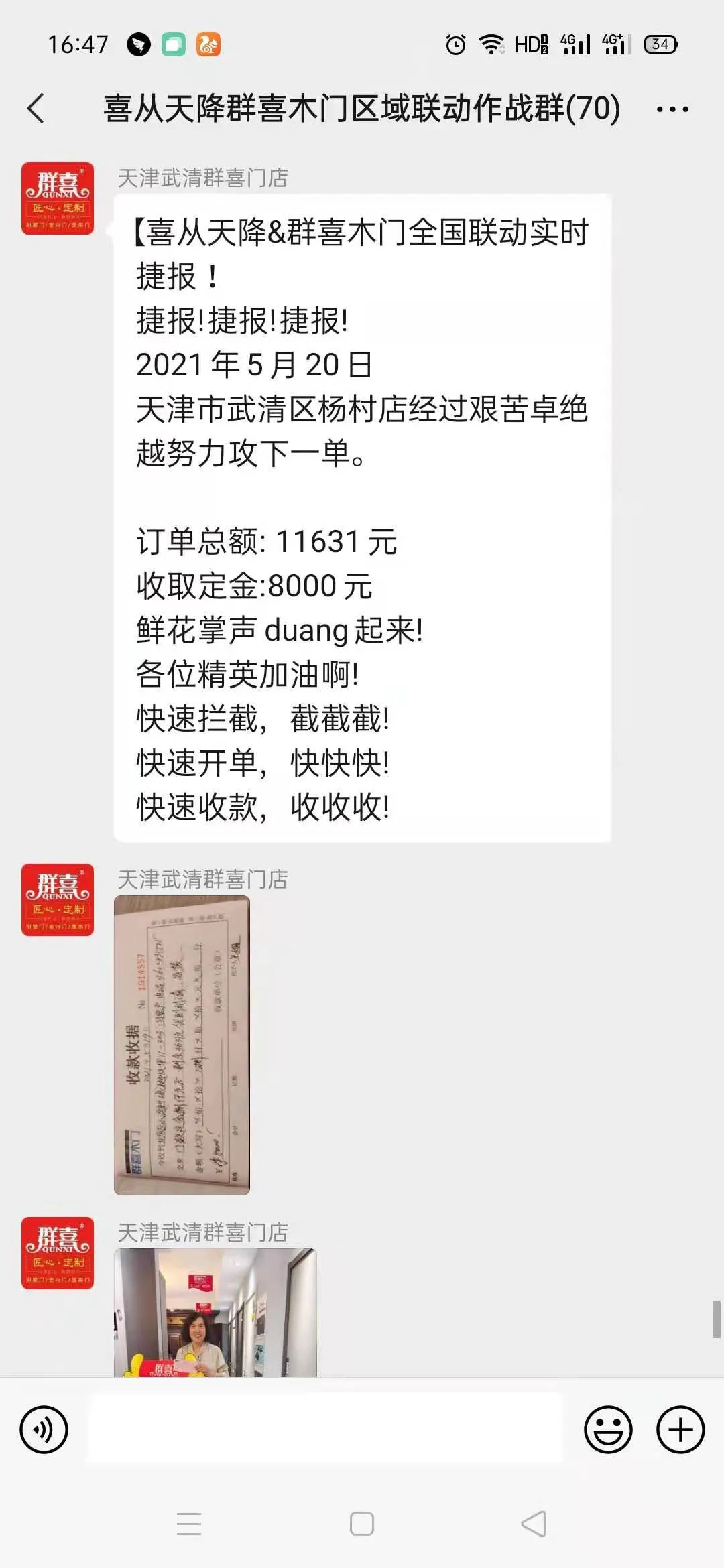Open the receipt photo (收款收据) image
This screenshot has width=724, height=1568.
click(182, 1045)
